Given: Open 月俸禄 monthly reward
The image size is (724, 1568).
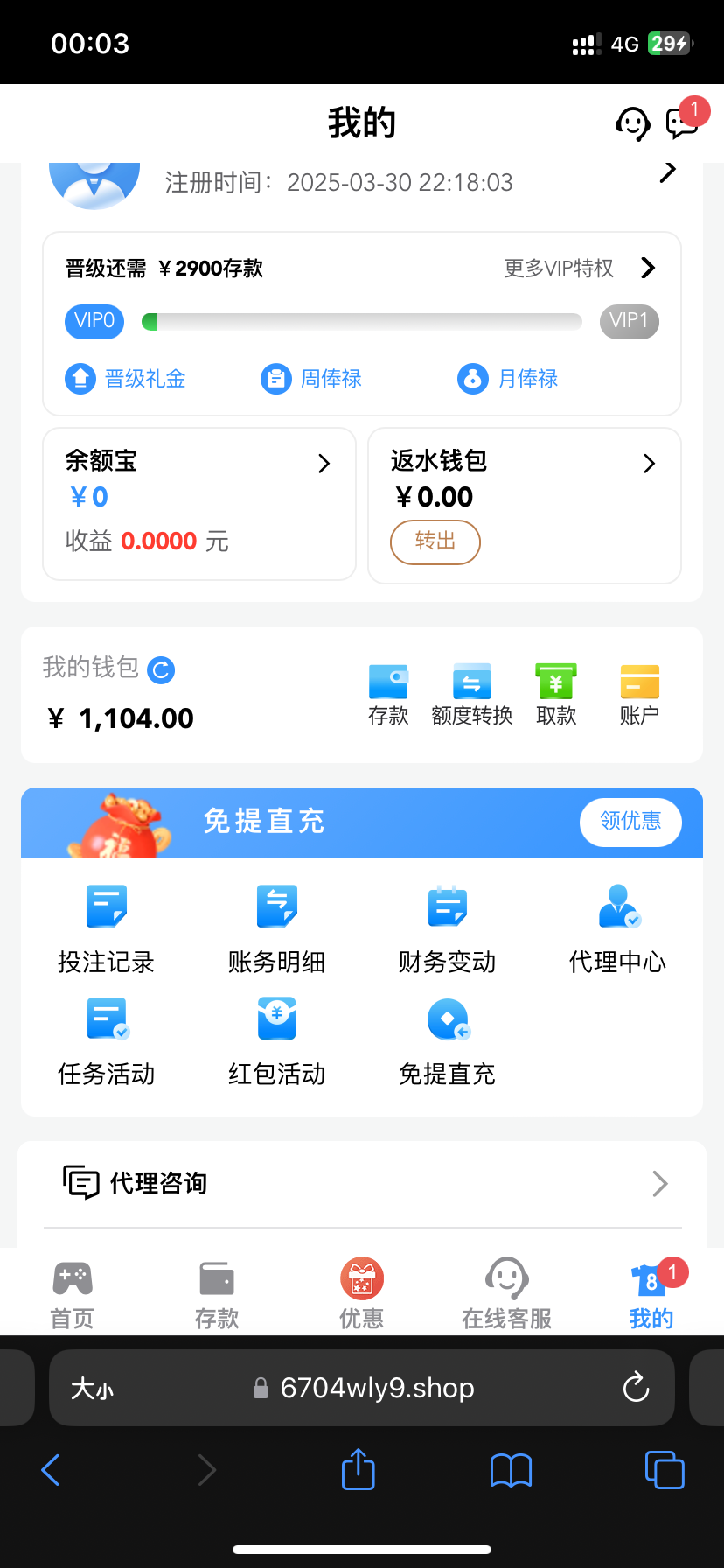Looking at the screenshot, I should 508,379.
